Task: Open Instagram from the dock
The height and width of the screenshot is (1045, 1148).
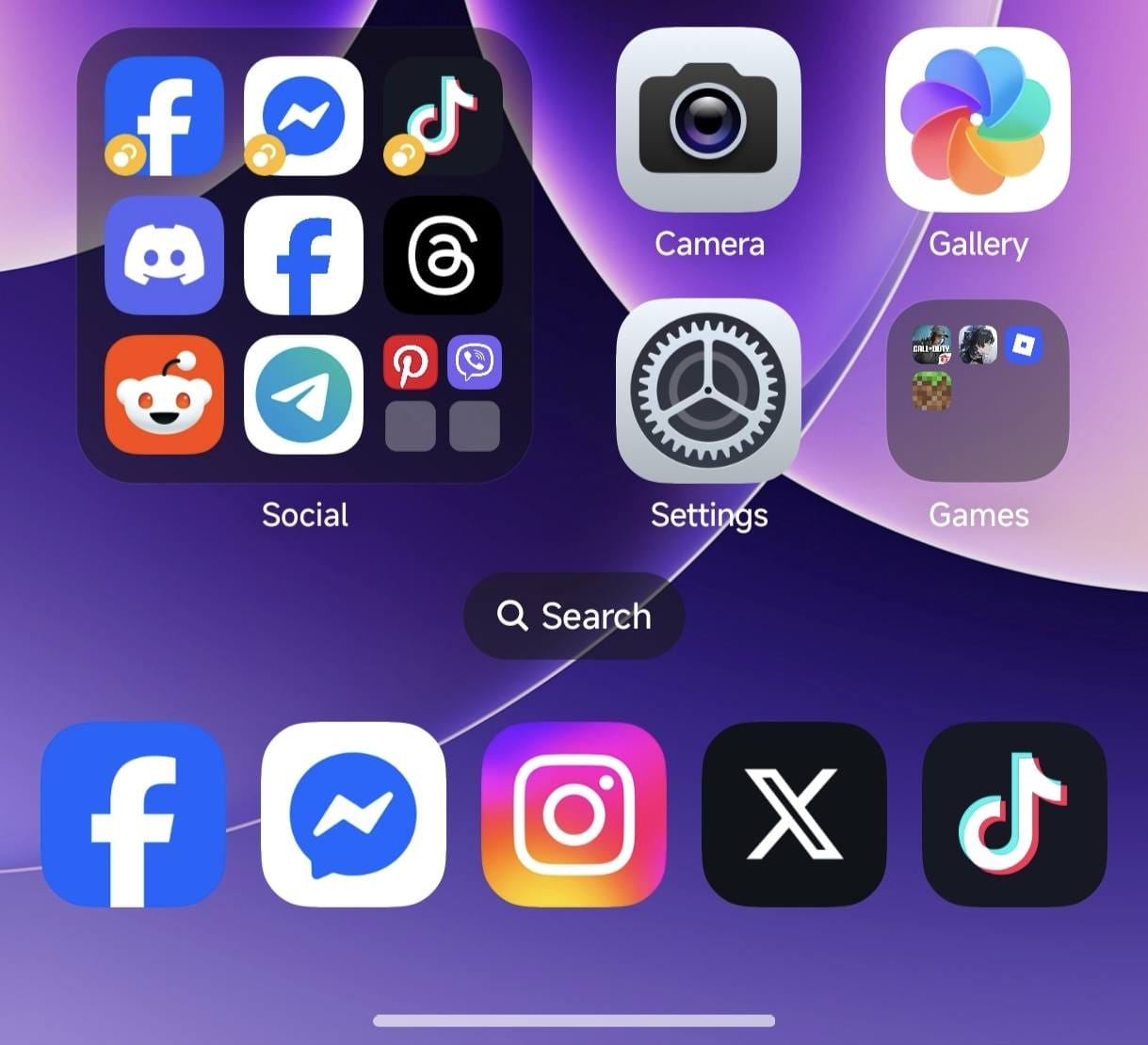Action: pos(574,814)
